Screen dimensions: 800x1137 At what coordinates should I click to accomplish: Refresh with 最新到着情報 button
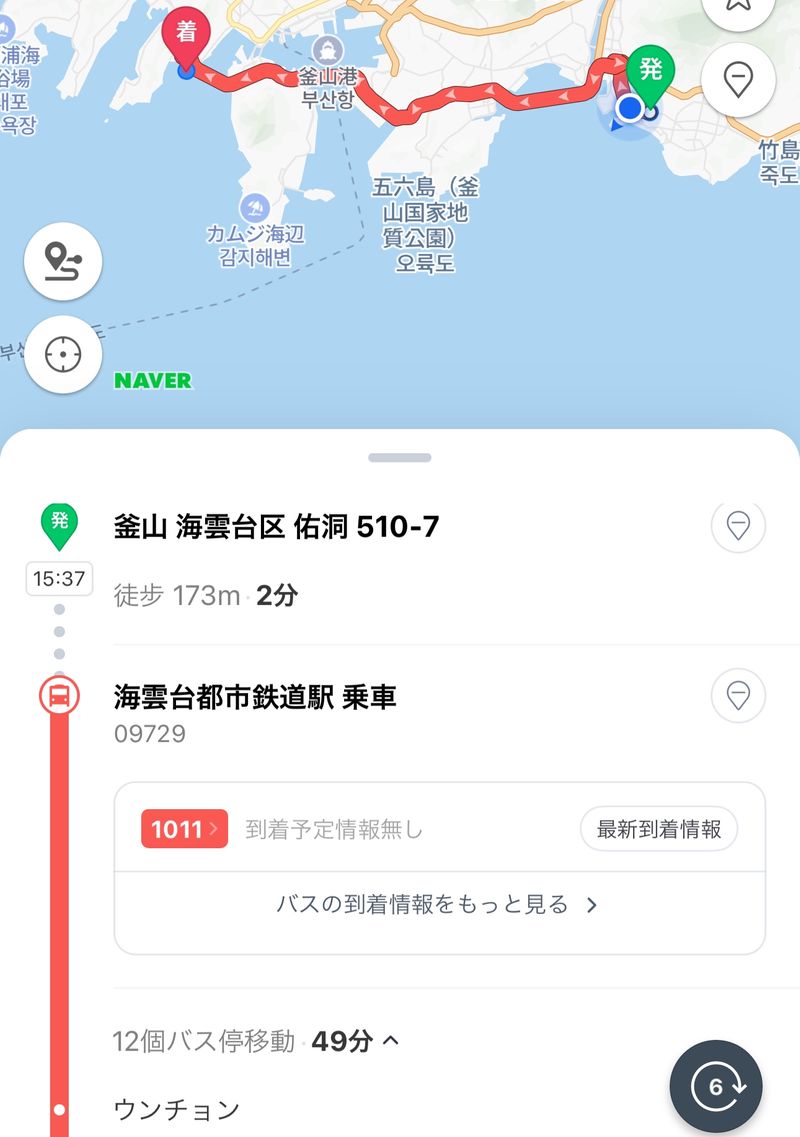[659, 829]
